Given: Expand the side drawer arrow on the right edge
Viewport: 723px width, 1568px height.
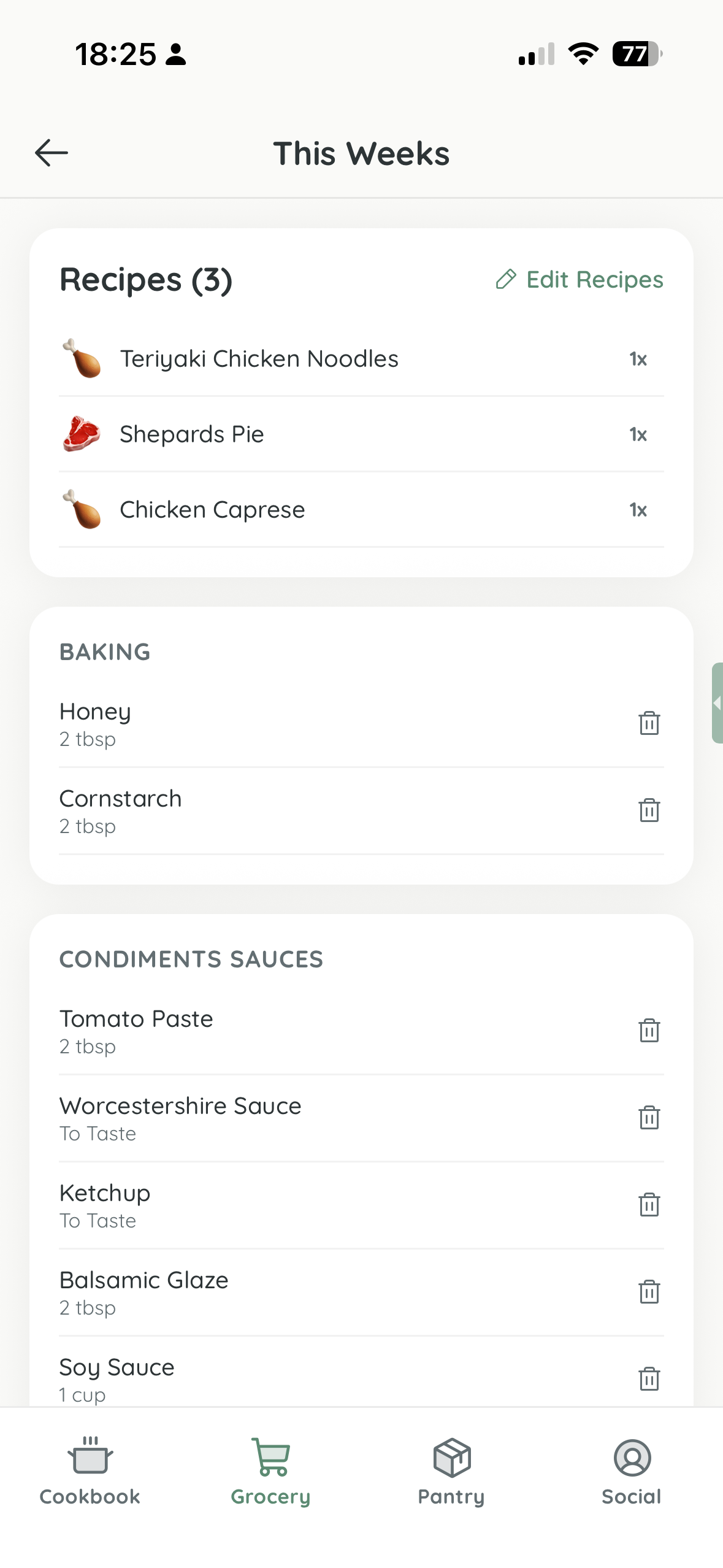Looking at the screenshot, I should coord(717,704).
